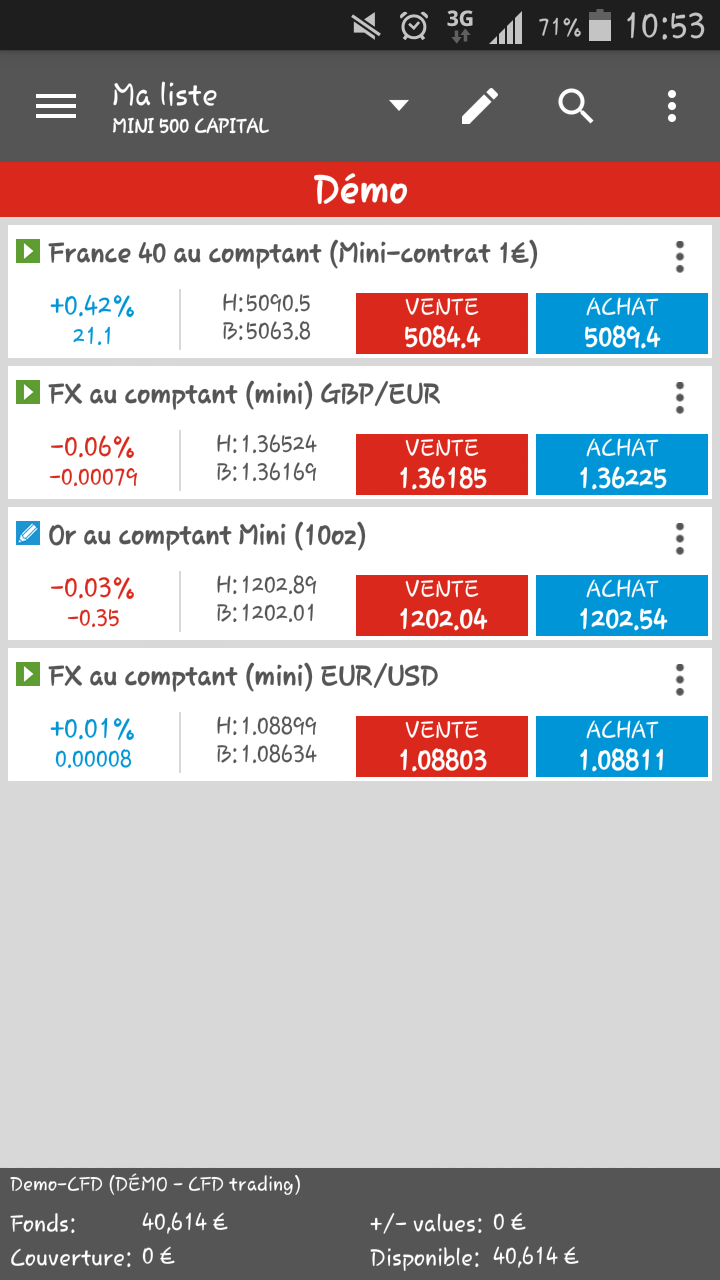720x1280 pixels.
Task: Open the hamburger navigation menu
Action: [56, 106]
